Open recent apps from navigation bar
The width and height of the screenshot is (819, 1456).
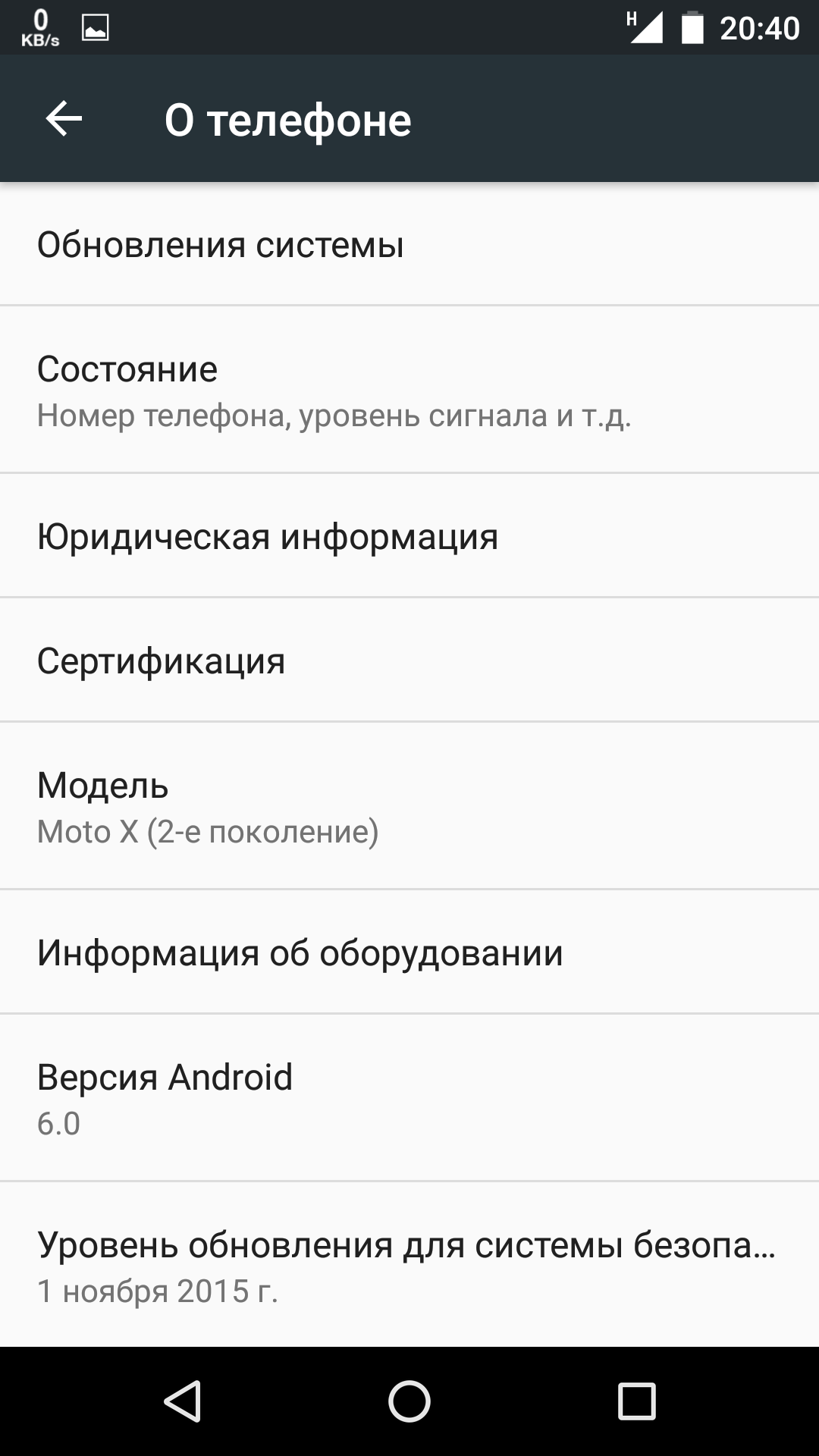pos(636,1401)
